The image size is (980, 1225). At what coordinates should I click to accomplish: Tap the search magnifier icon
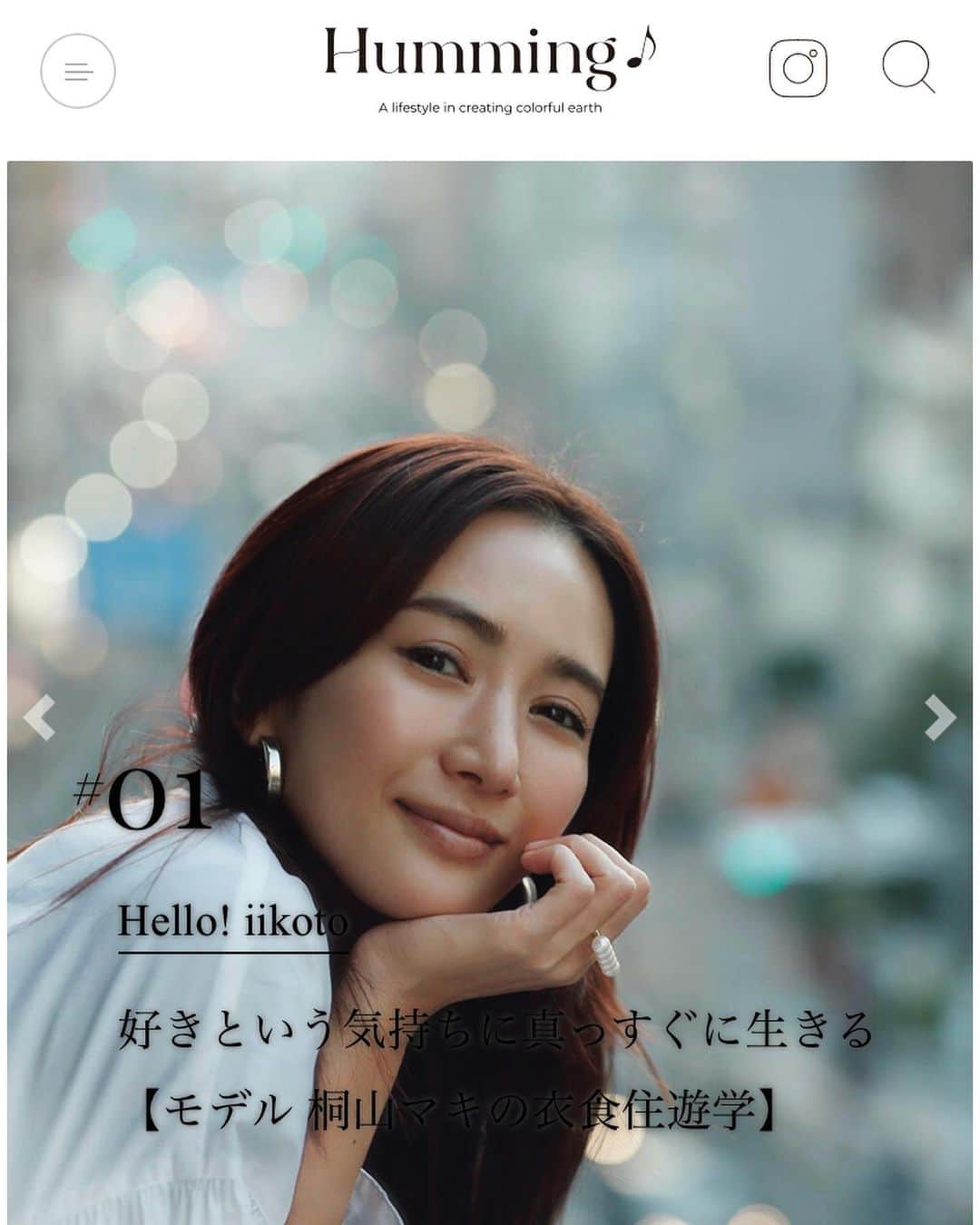point(907,68)
